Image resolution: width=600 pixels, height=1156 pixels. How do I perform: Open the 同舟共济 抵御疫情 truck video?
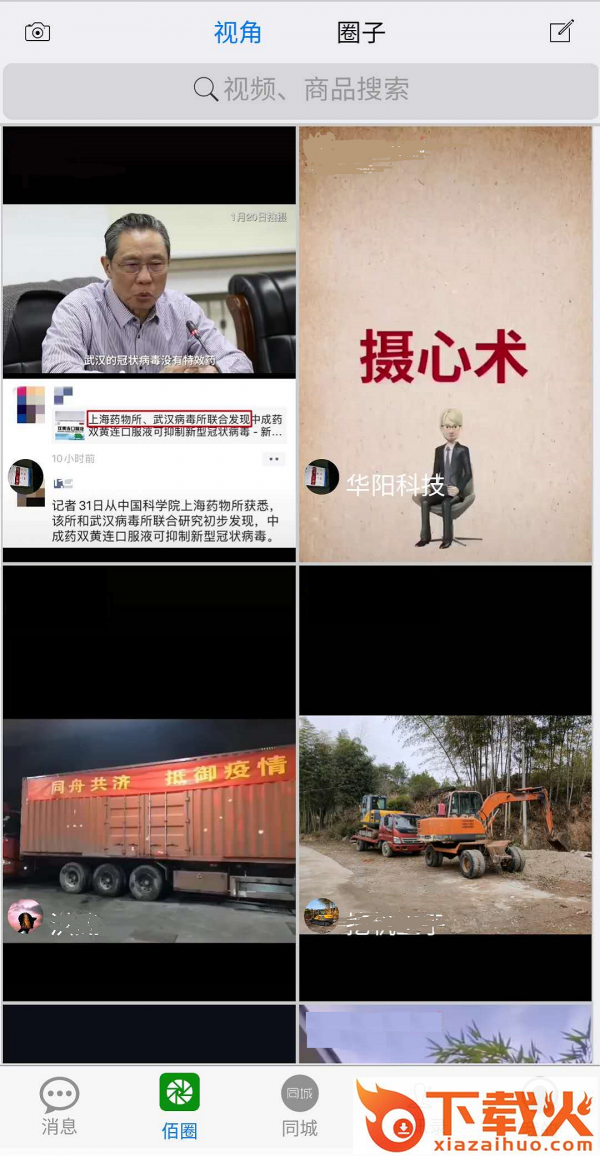pyautogui.click(x=149, y=783)
